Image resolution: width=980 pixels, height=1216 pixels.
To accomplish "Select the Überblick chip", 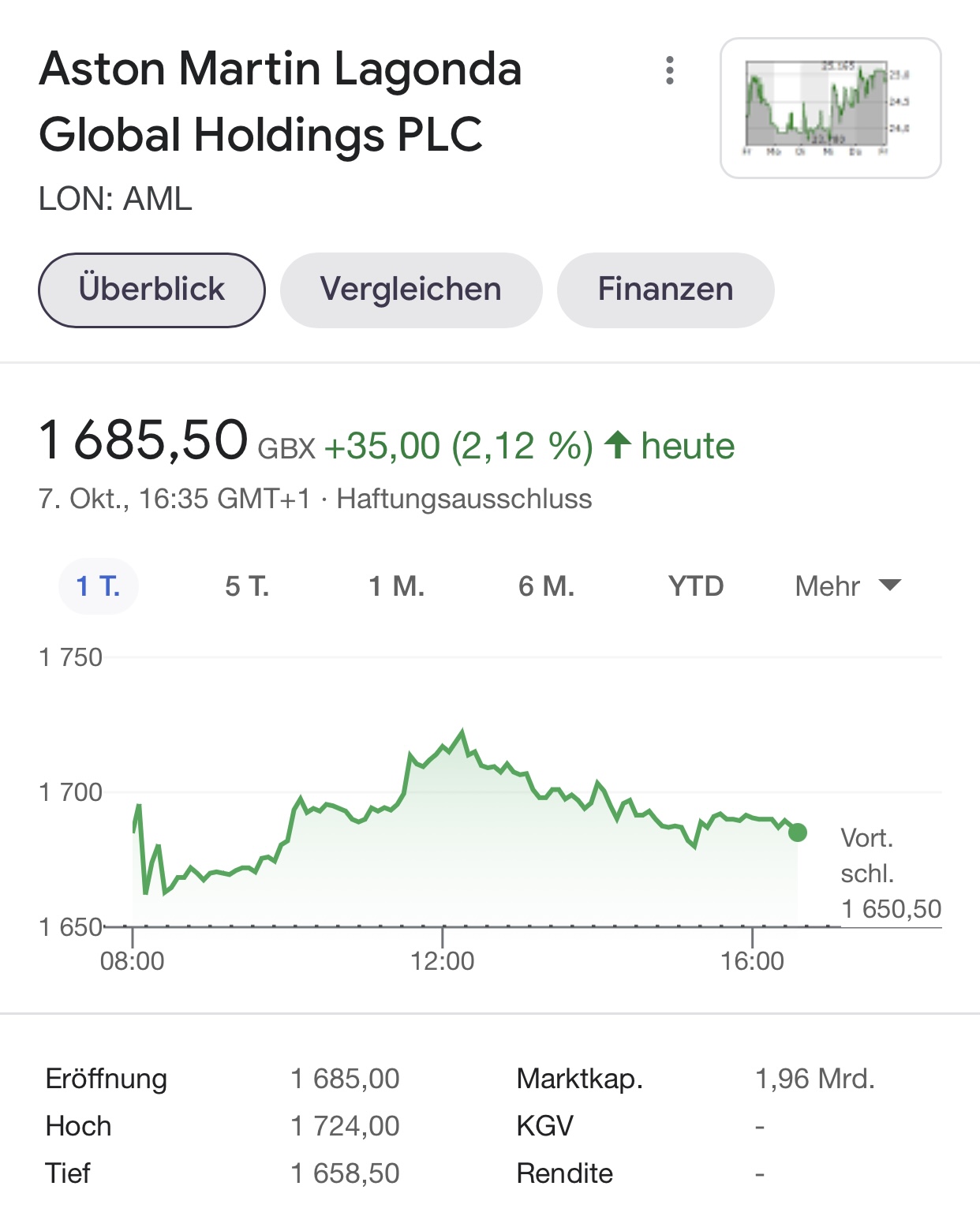I will pyautogui.click(x=151, y=290).
